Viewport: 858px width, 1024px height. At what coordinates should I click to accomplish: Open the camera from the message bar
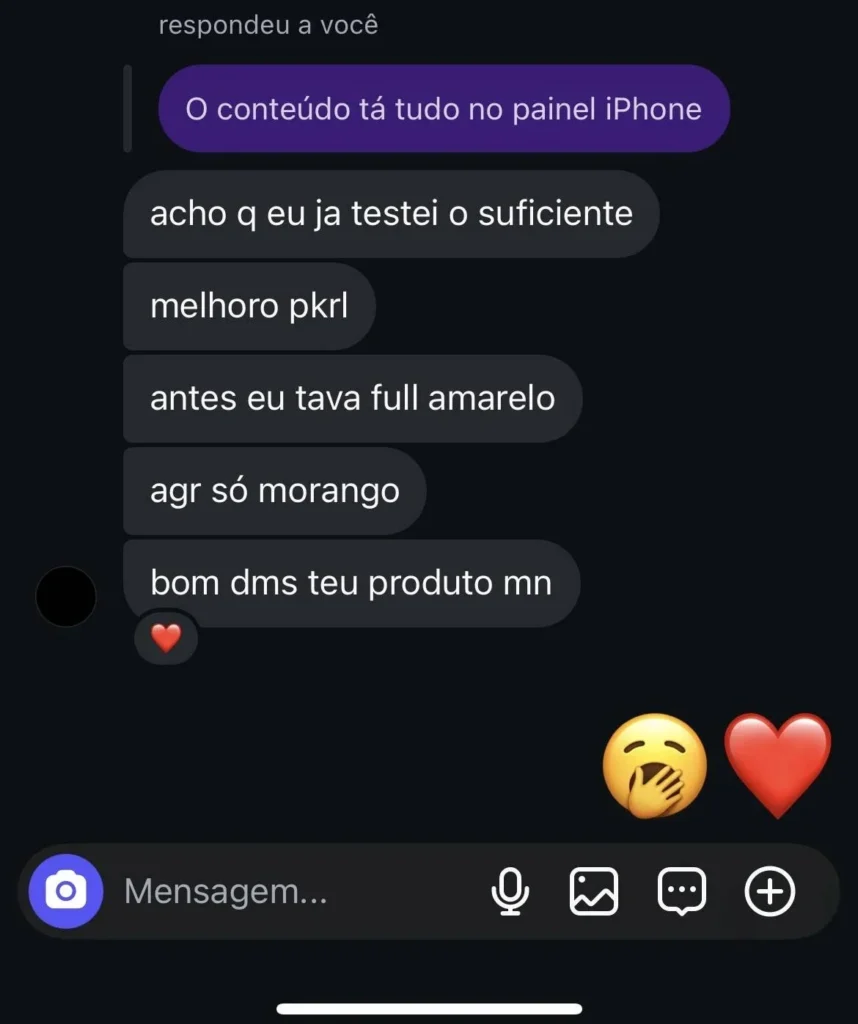coord(65,890)
